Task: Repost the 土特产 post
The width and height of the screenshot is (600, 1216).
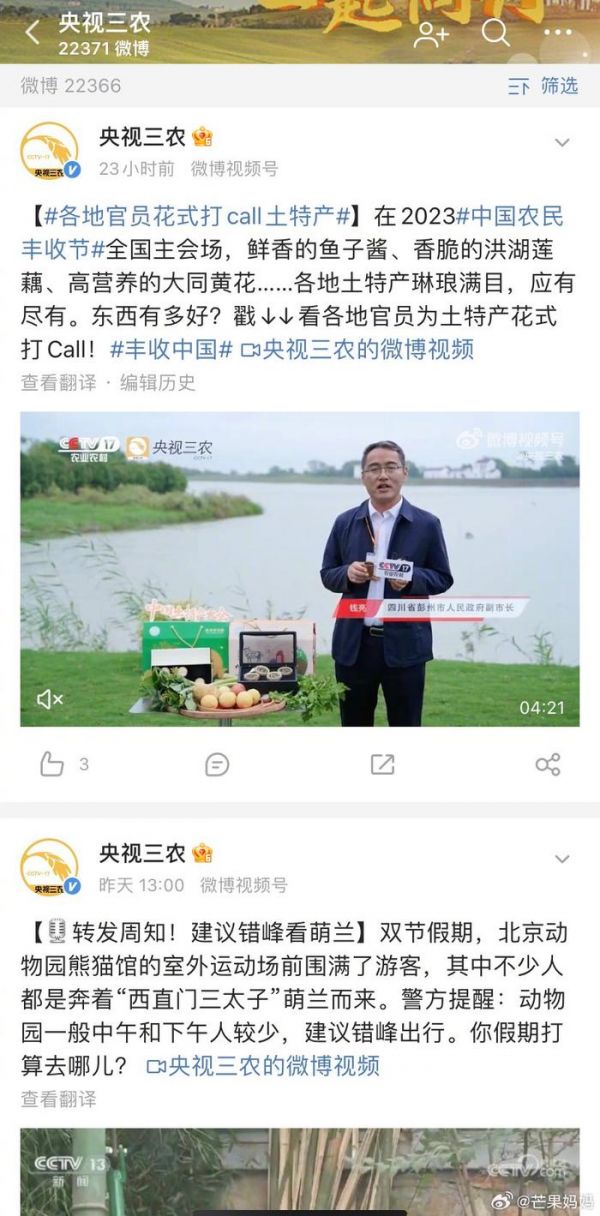Action: [382, 765]
